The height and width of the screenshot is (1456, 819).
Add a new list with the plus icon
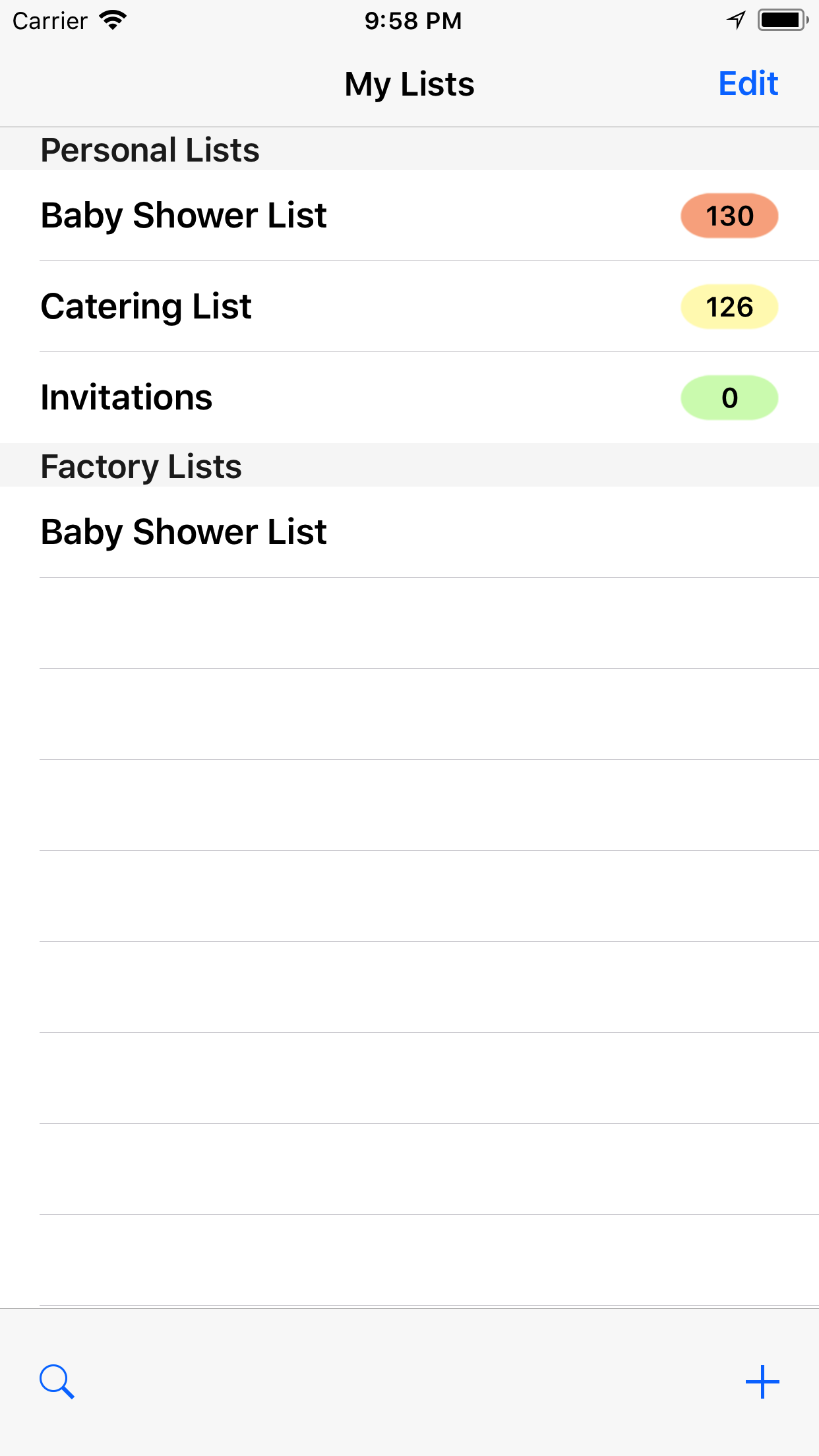click(762, 1381)
